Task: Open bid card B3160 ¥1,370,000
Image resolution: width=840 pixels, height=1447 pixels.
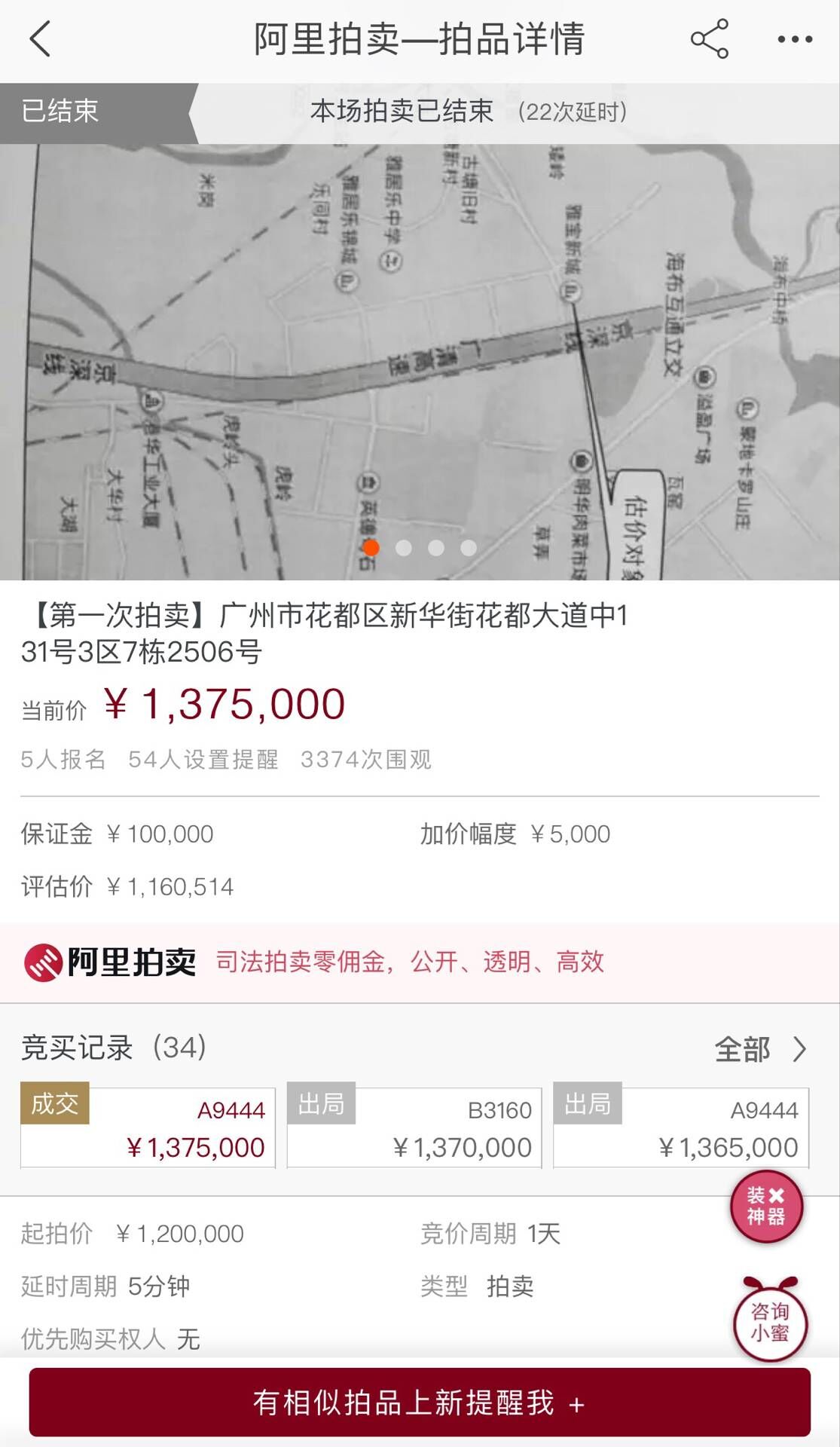Action: point(414,1127)
